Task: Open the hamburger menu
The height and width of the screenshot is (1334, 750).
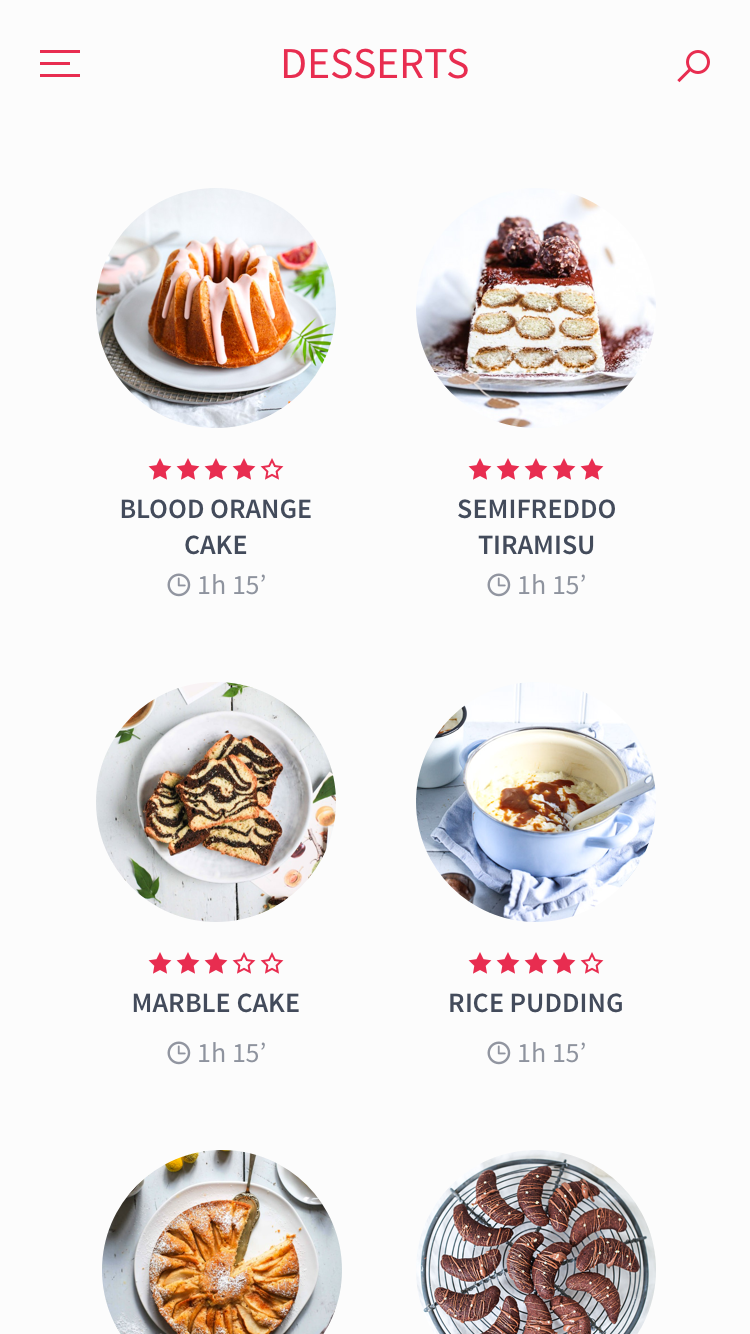Action: [x=60, y=64]
